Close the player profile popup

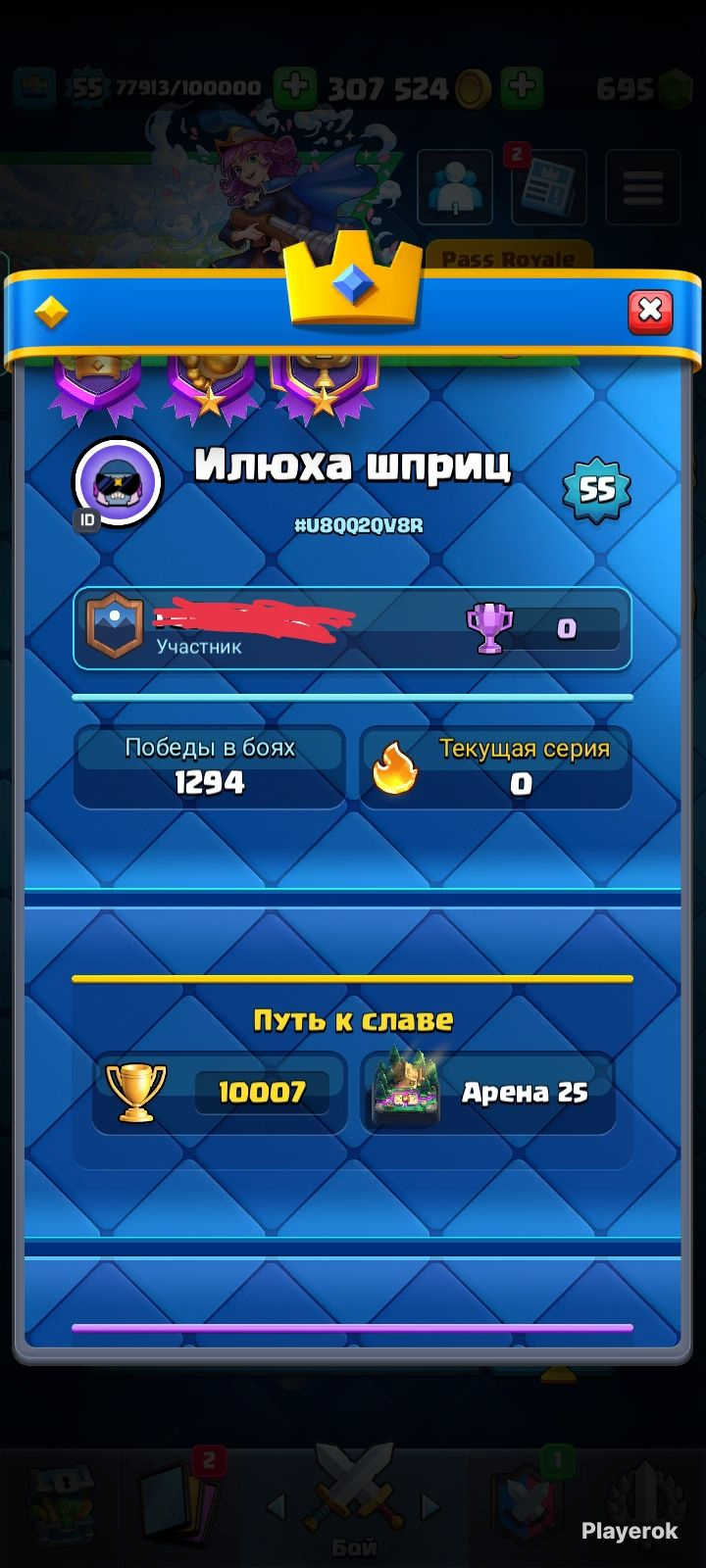coord(649,312)
